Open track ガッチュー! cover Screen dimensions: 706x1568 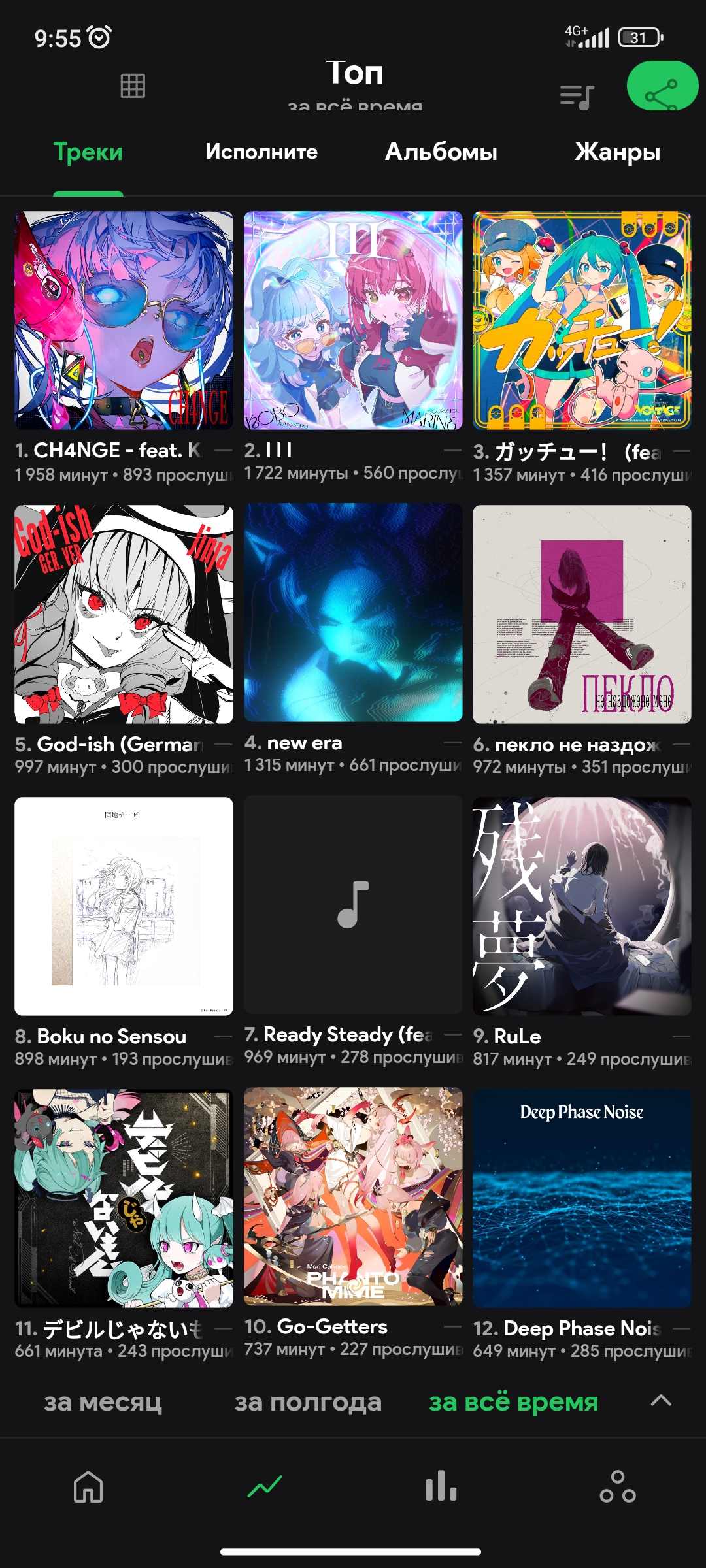coord(582,320)
